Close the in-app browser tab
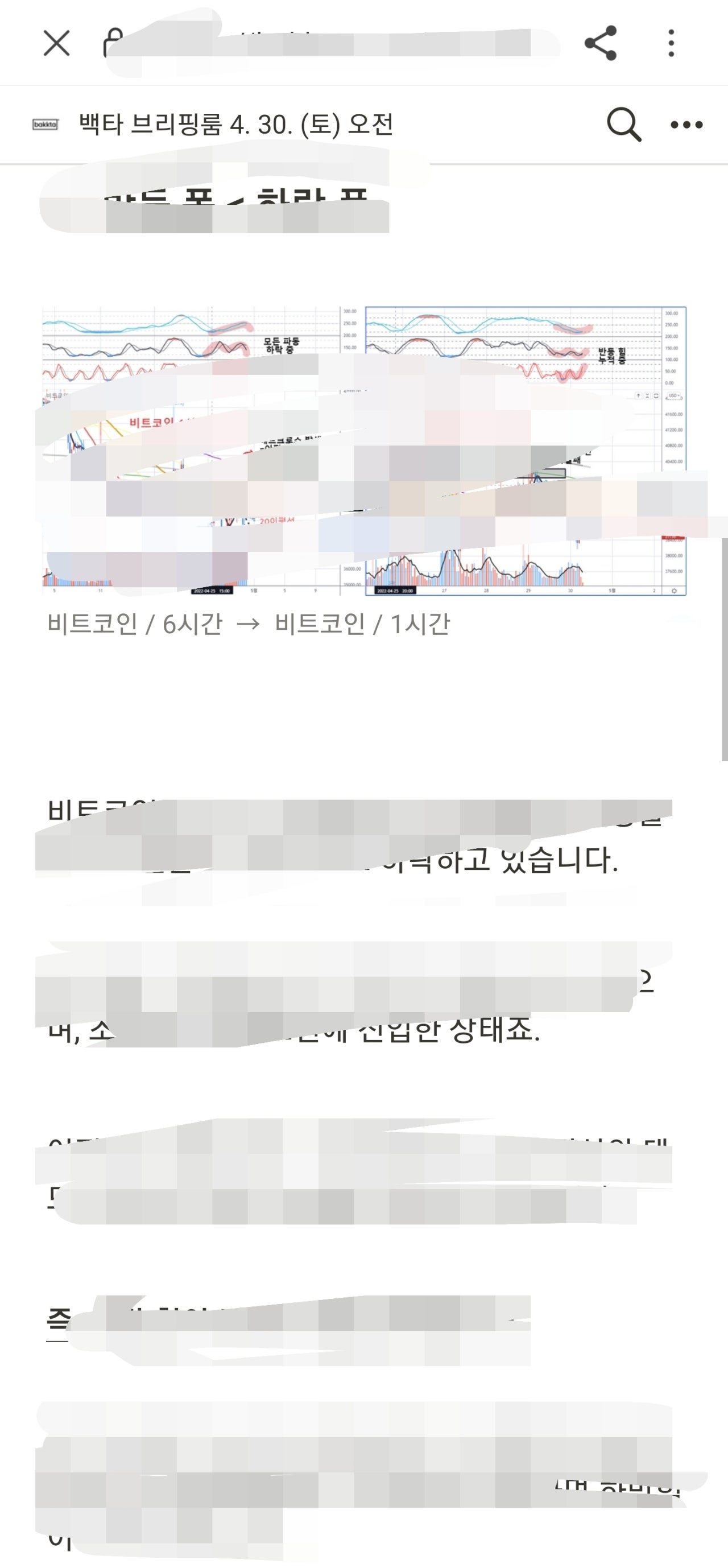Screen dimensions: 728x1568 pyautogui.click(x=57, y=43)
